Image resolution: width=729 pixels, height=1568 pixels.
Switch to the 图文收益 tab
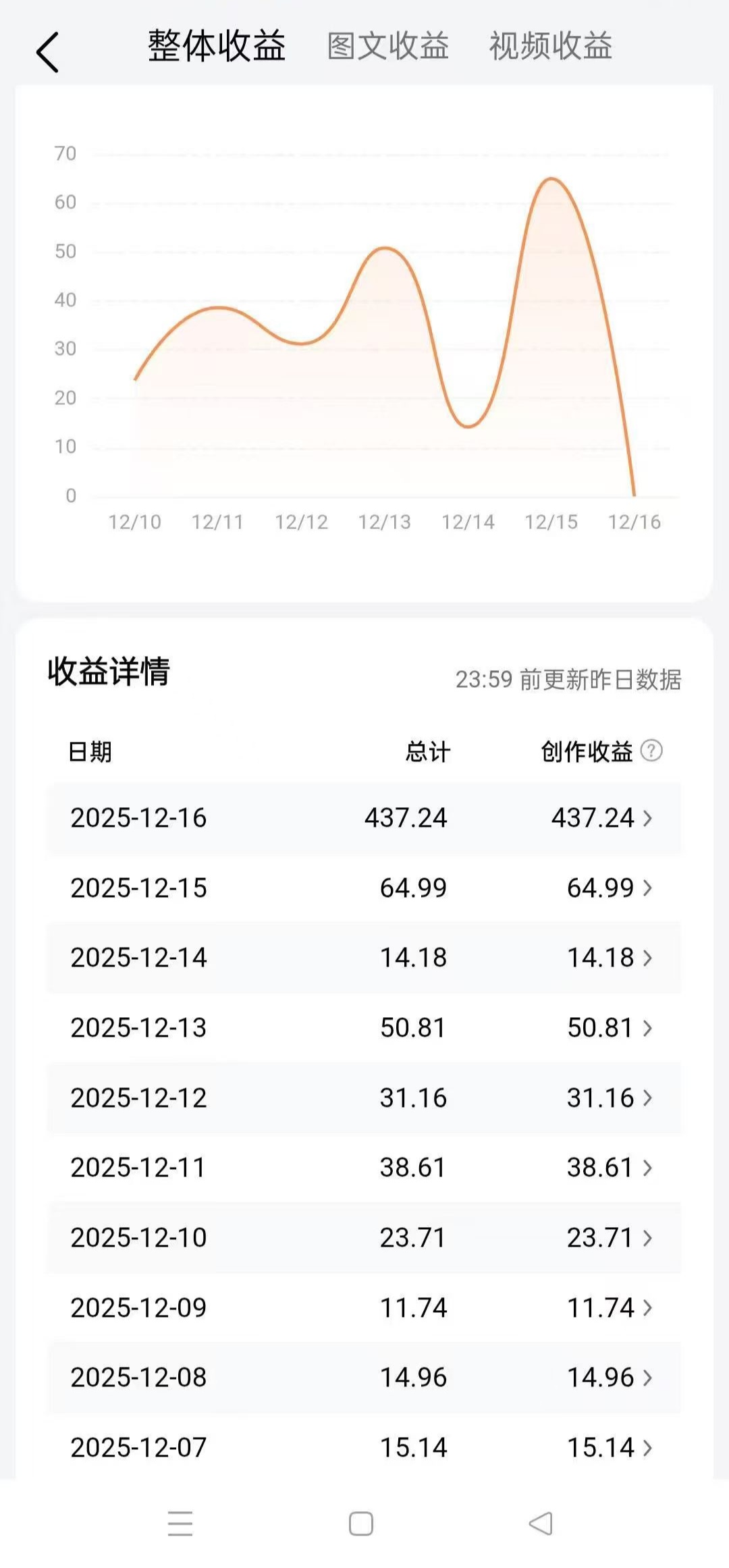point(388,47)
